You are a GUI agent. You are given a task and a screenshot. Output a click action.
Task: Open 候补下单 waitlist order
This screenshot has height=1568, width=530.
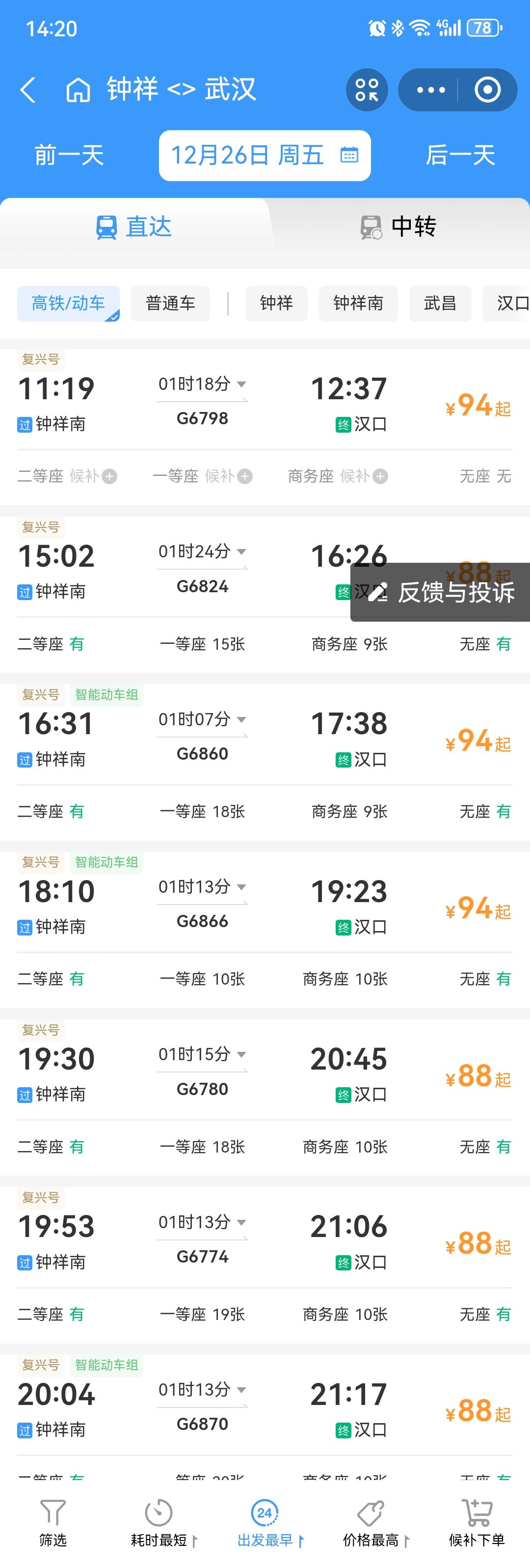[x=477, y=1523]
